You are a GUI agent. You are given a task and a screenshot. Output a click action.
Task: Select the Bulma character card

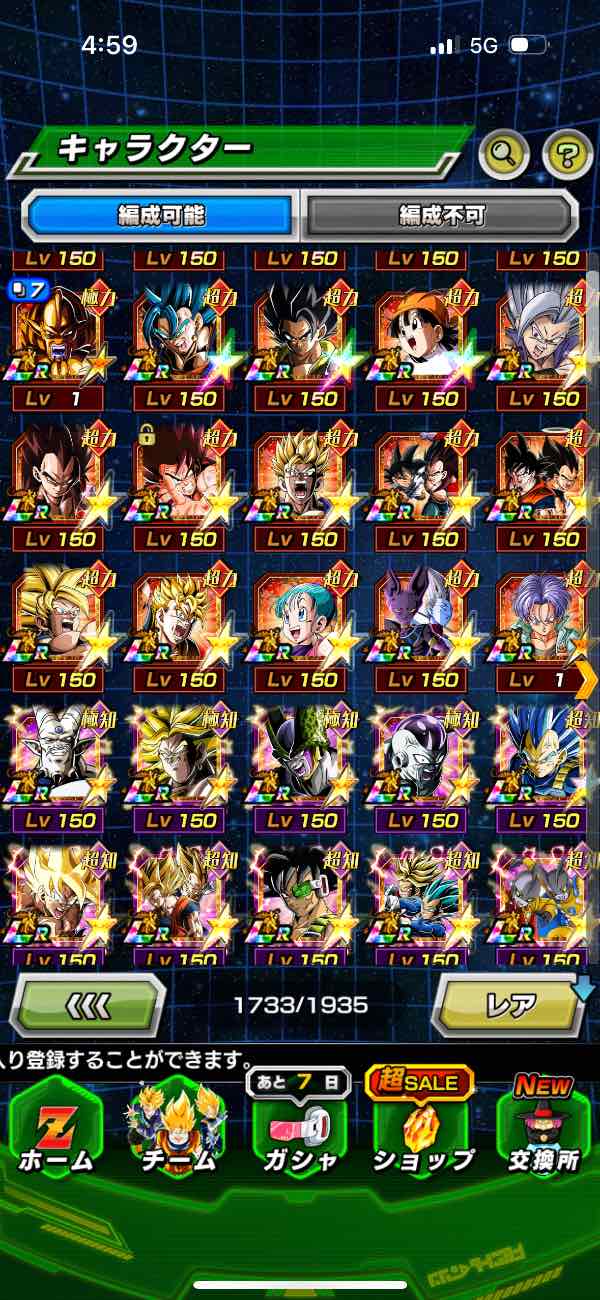[300, 620]
